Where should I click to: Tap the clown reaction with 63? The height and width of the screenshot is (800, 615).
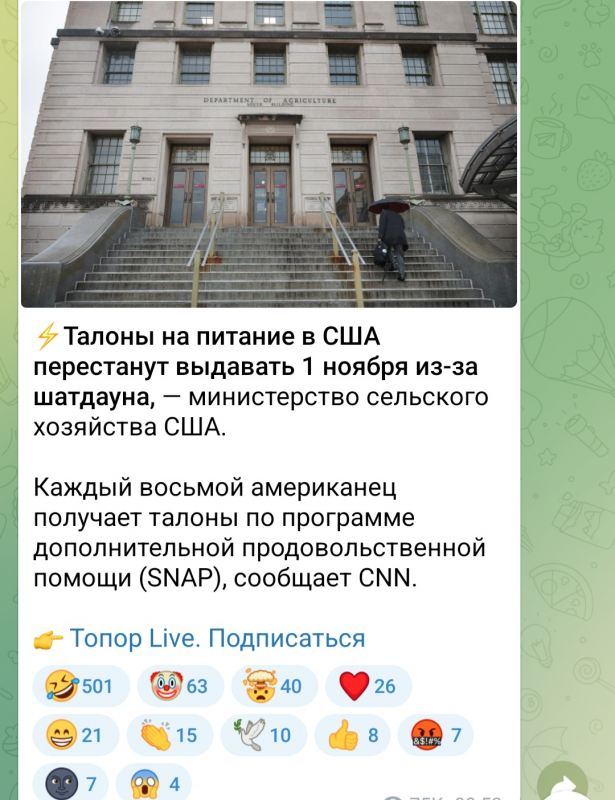[x=179, y=685]
